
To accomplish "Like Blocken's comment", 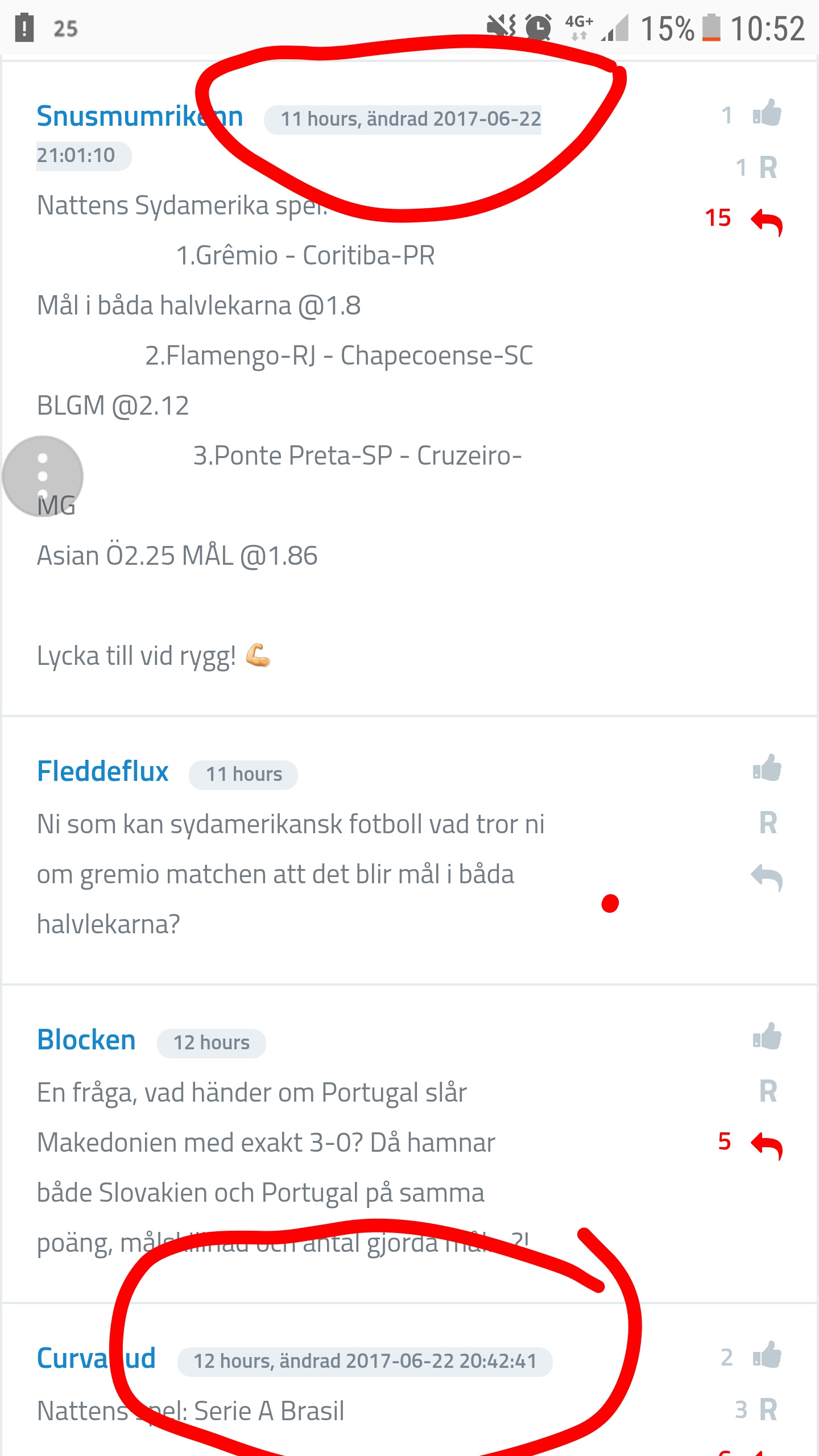I will (x=767, y=1036).
